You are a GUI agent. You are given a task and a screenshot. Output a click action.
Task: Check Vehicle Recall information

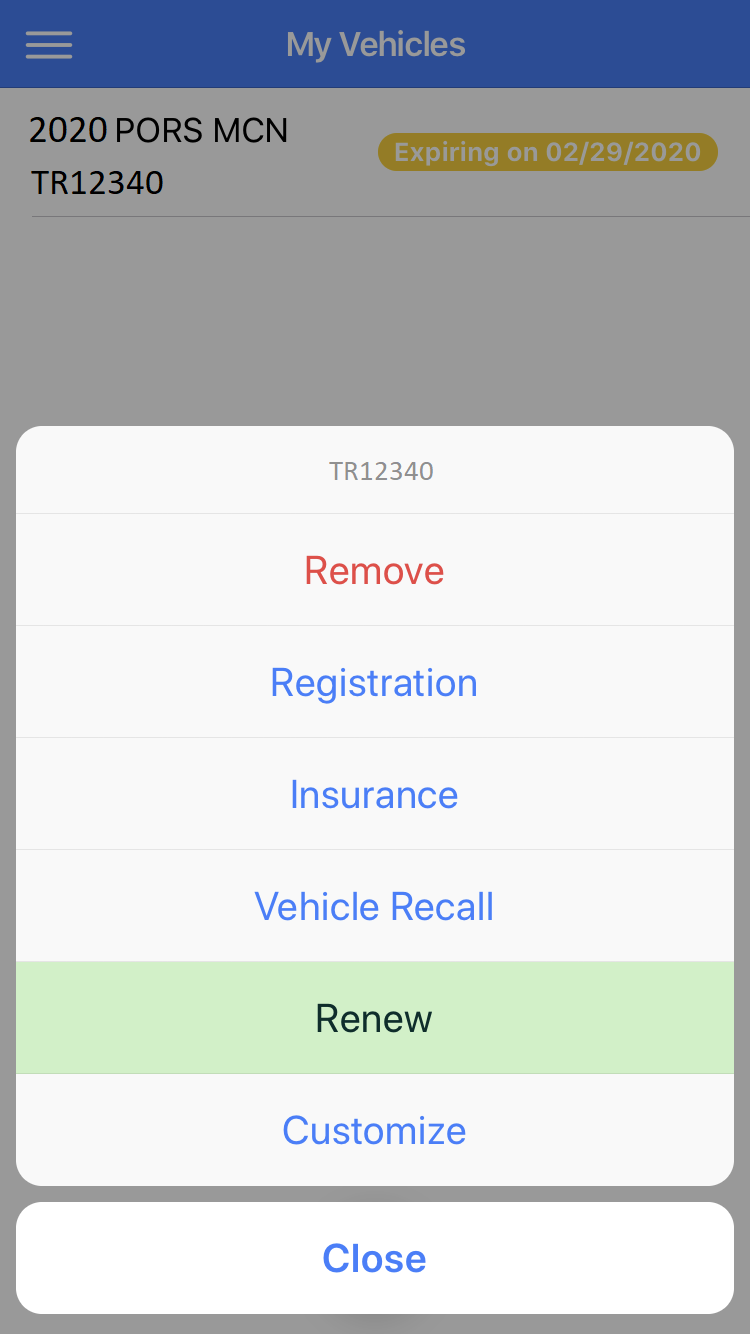375,906
